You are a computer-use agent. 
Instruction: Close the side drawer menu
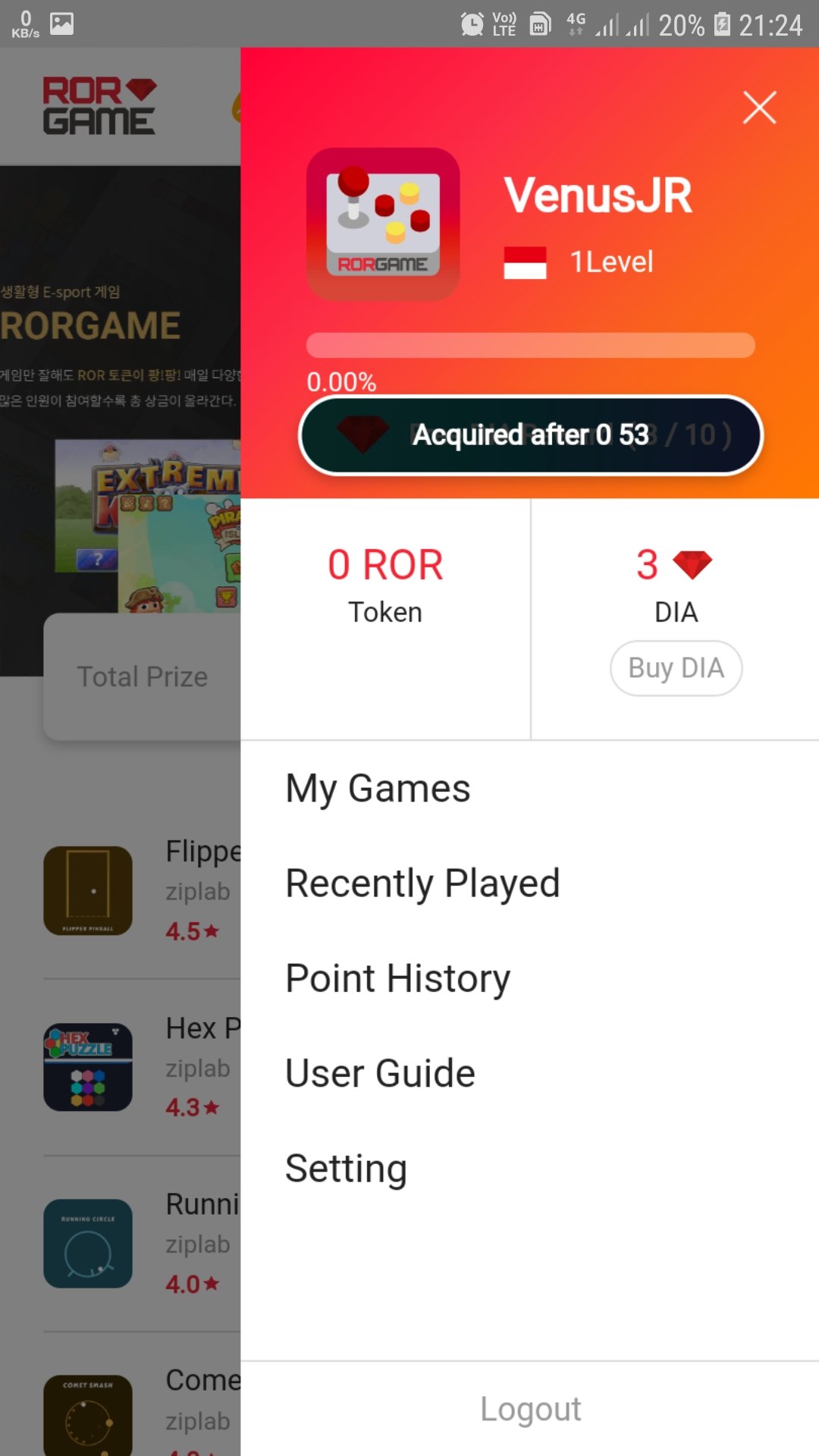[x=759, y=107]
